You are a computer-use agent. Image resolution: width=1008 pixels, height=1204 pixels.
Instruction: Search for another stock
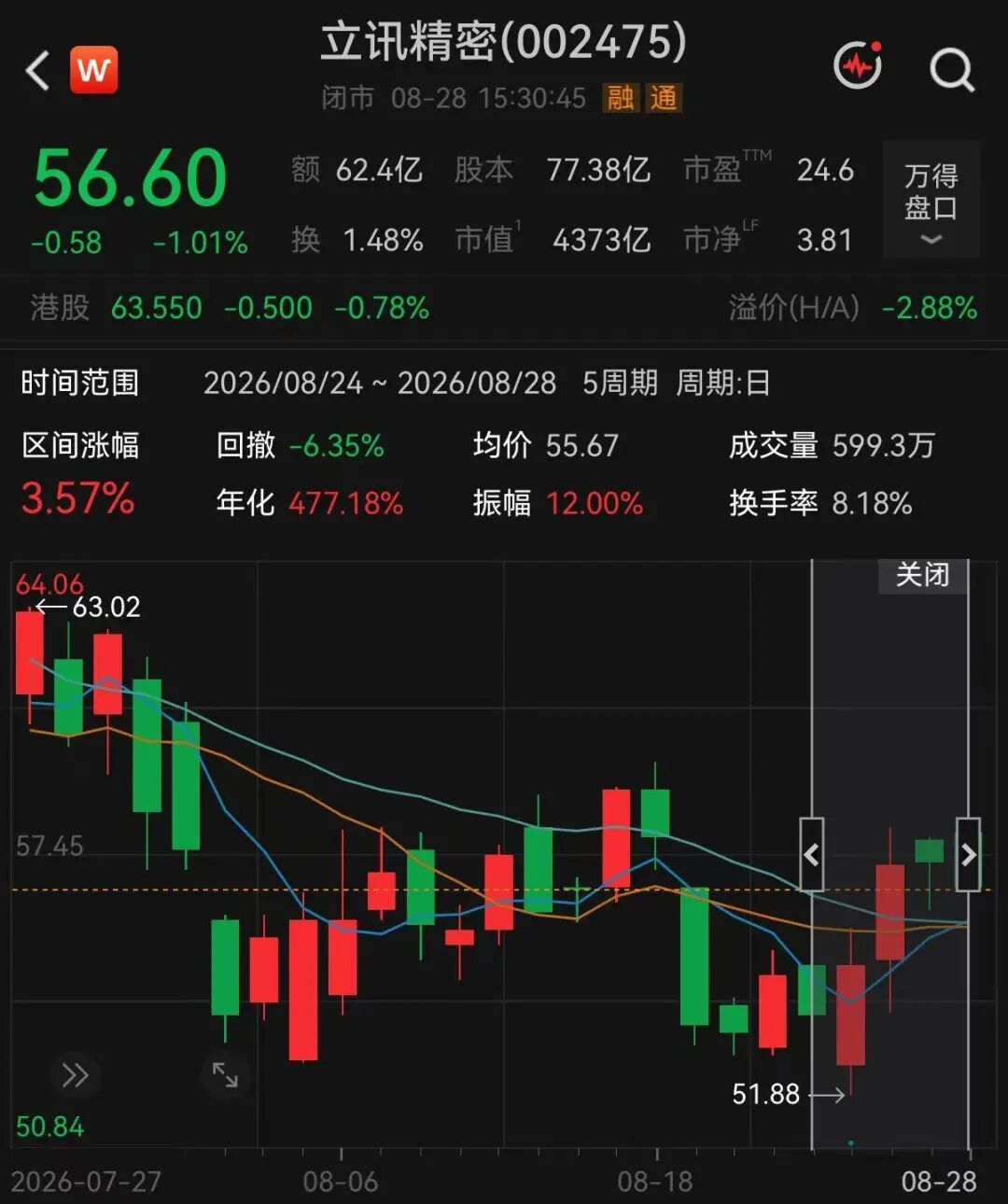[951, 69]
